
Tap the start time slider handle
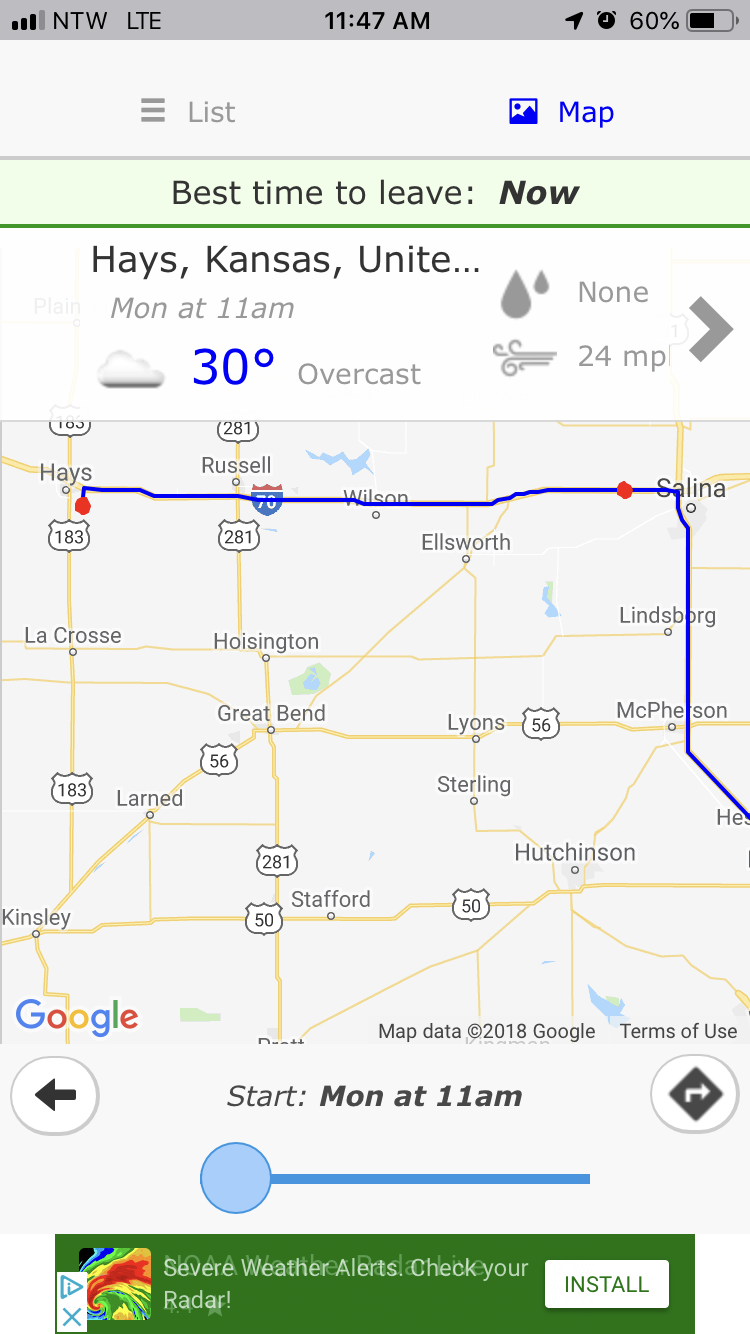(x=236, y=1178)
